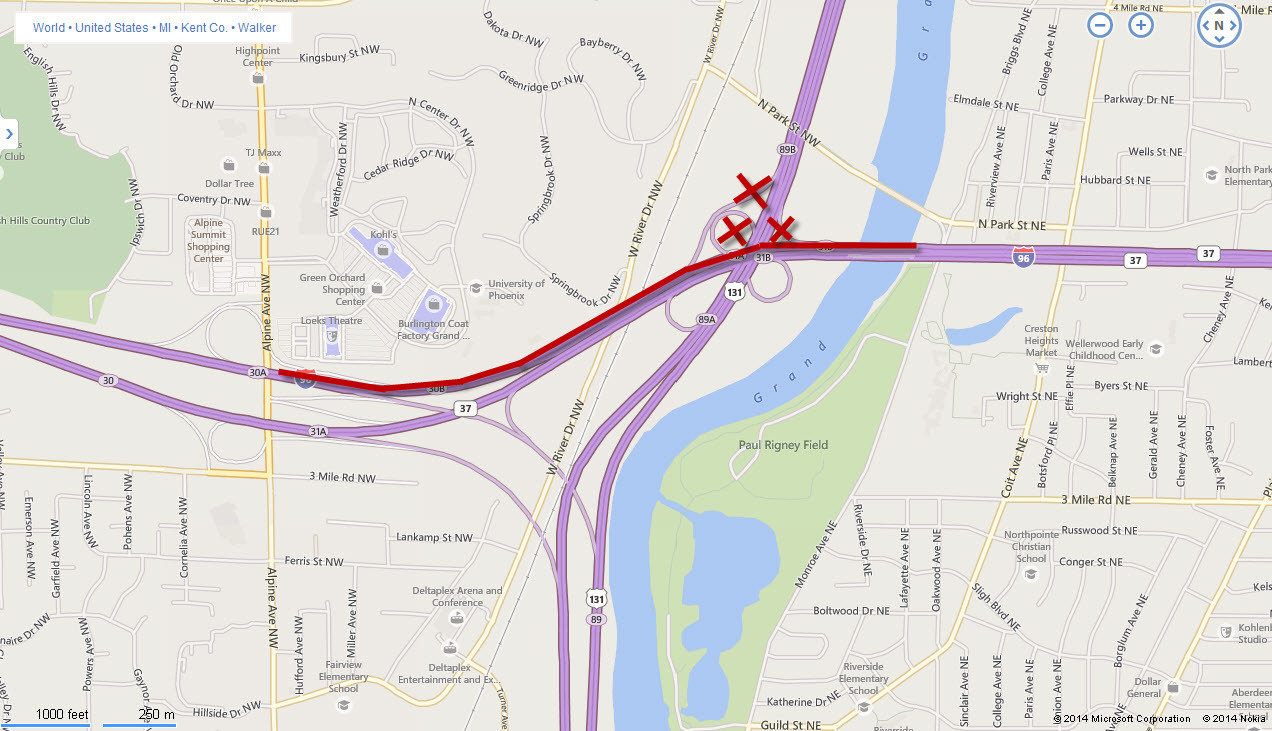Expand the left side panel chevron
The width and height of the screenshot is (1272, 731).
click(x=8, y=133)
